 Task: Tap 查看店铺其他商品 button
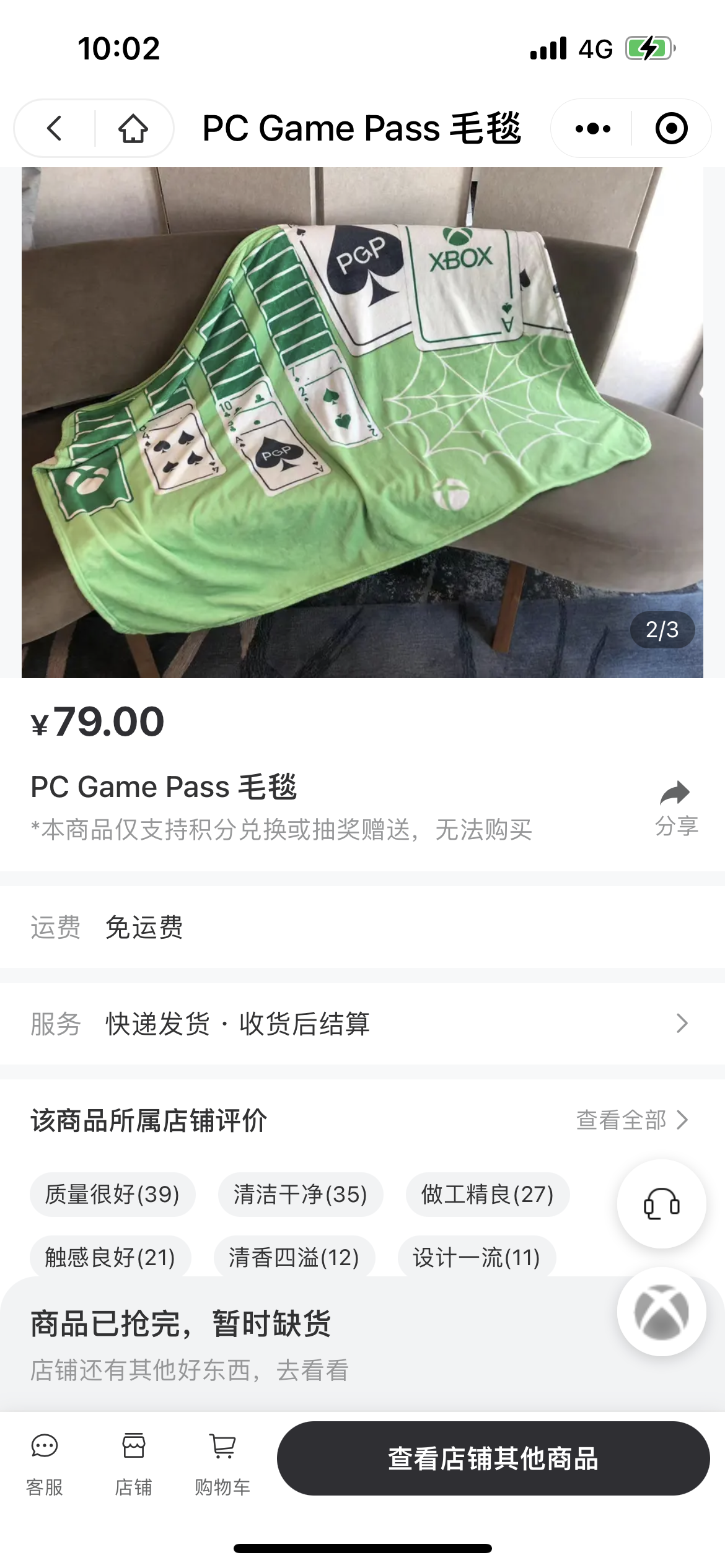[x=493, y=1458]
